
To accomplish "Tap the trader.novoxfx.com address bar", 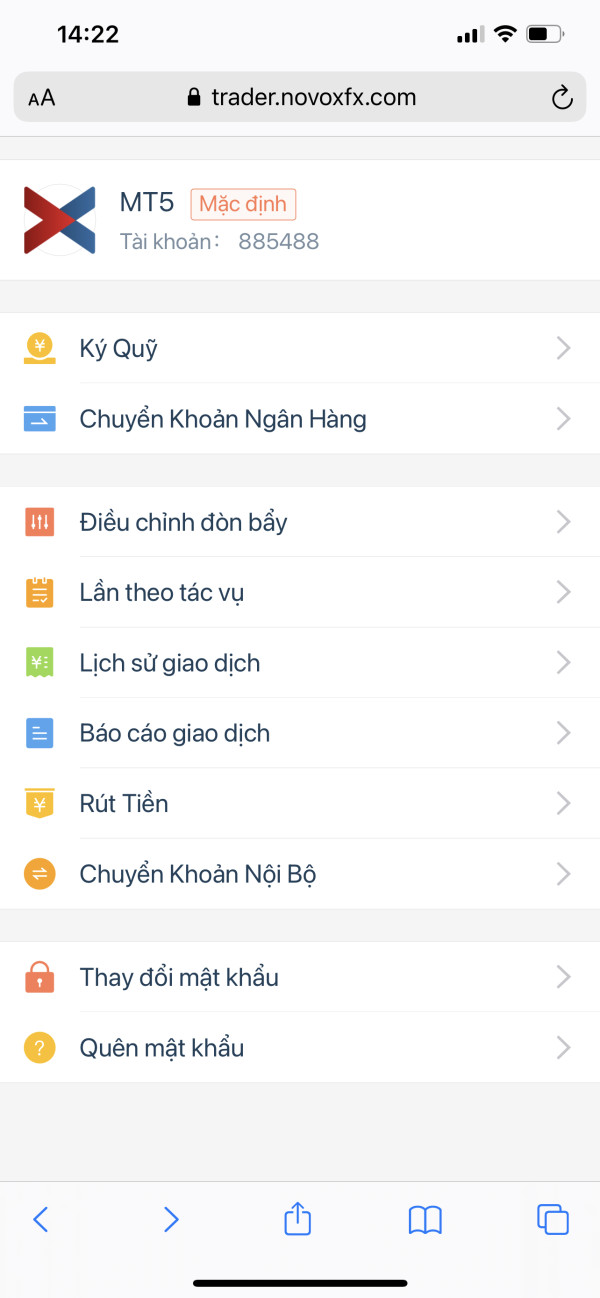I will pos(300,98).
